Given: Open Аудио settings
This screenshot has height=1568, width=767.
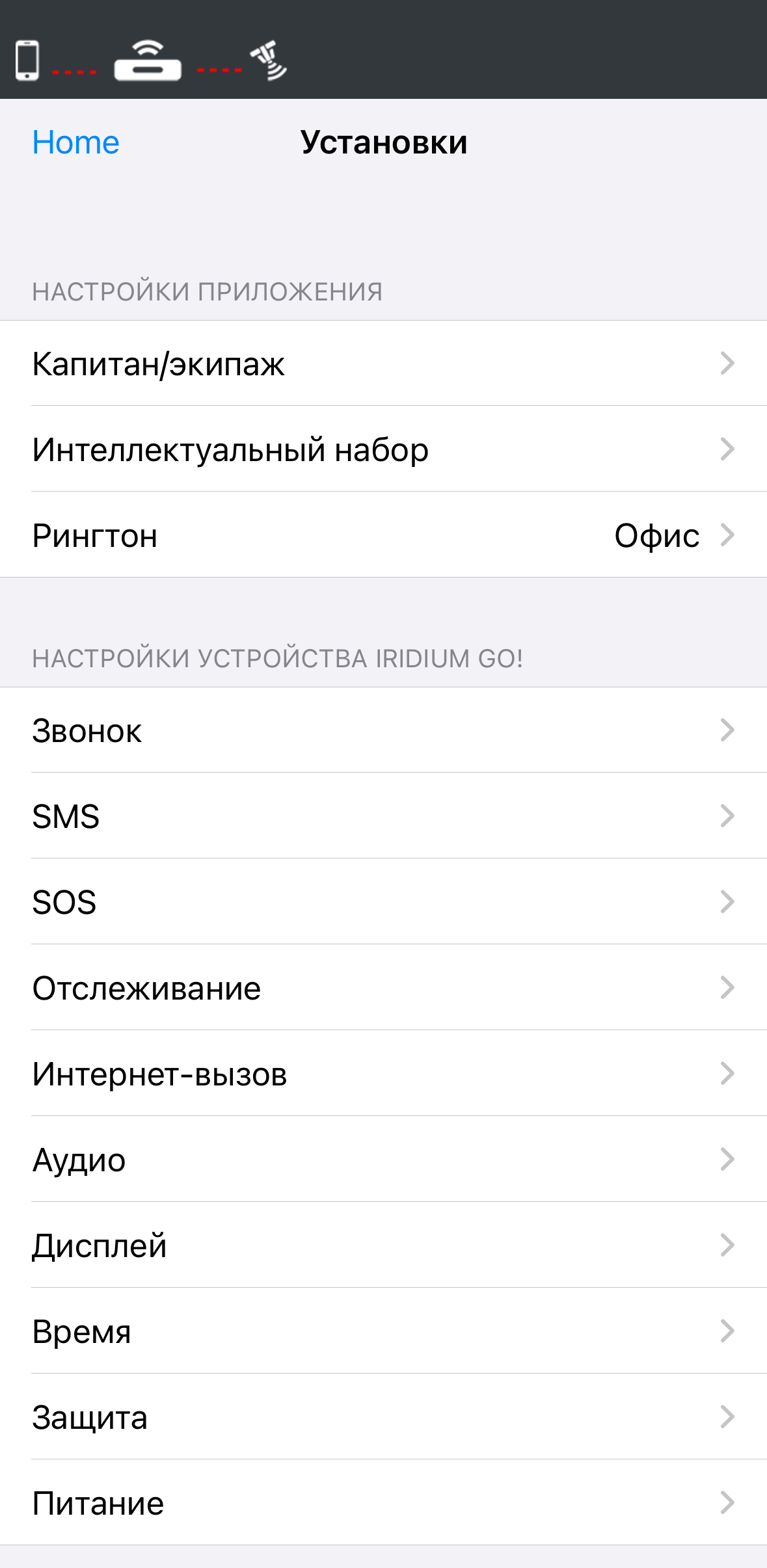Looking at the screenshot, I should point(383,1160).
